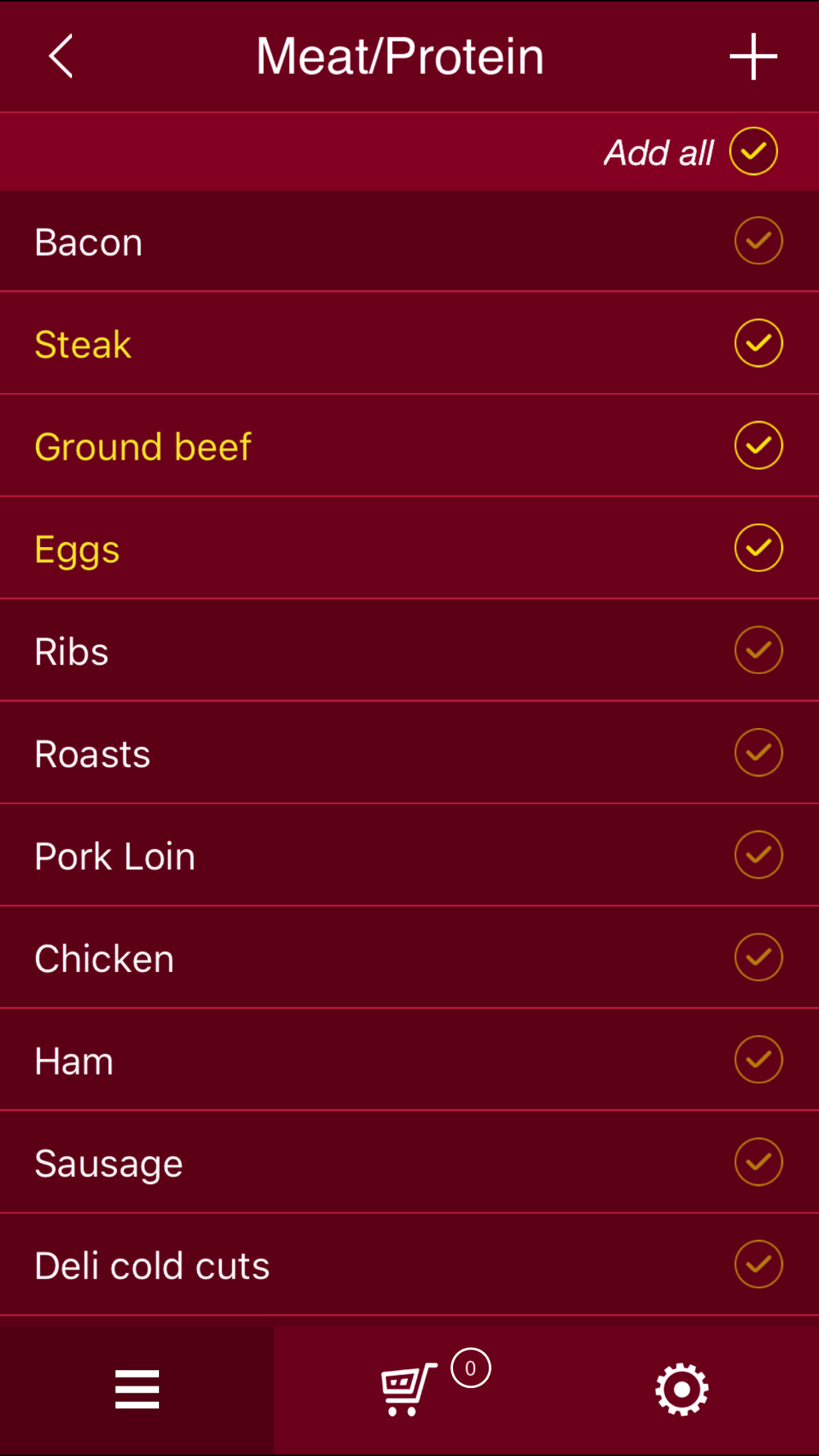Uncheck the Eggs item
Image resolution: width=819 pixels, height=1456 pixels.
coord(758,548)
